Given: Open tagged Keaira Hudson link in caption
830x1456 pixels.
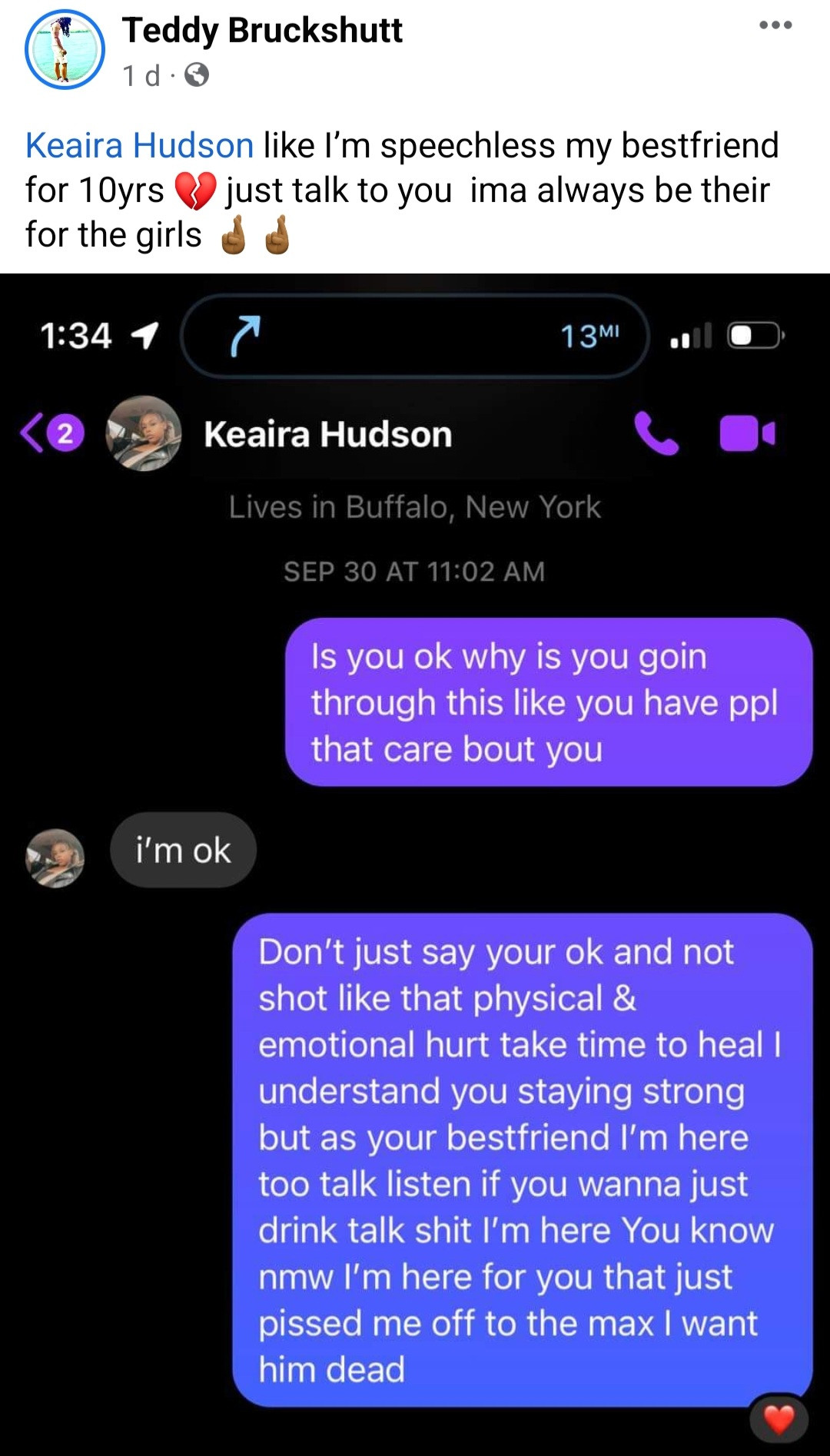Looking at the screenshot, I should [x=139, y=145].
